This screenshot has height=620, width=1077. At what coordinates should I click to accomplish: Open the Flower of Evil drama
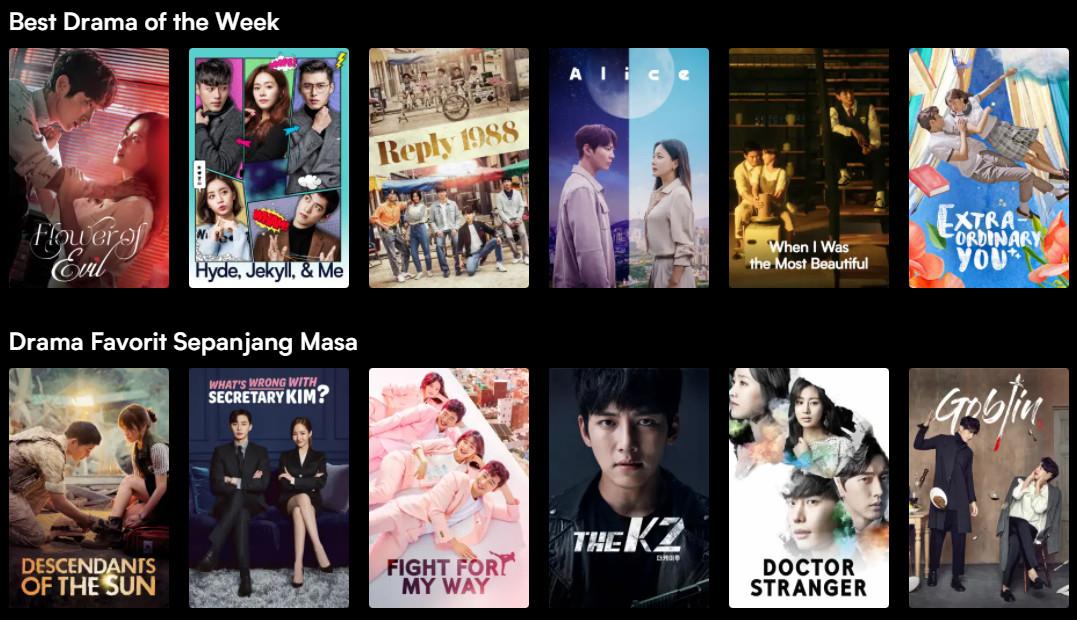coord(89,168)
